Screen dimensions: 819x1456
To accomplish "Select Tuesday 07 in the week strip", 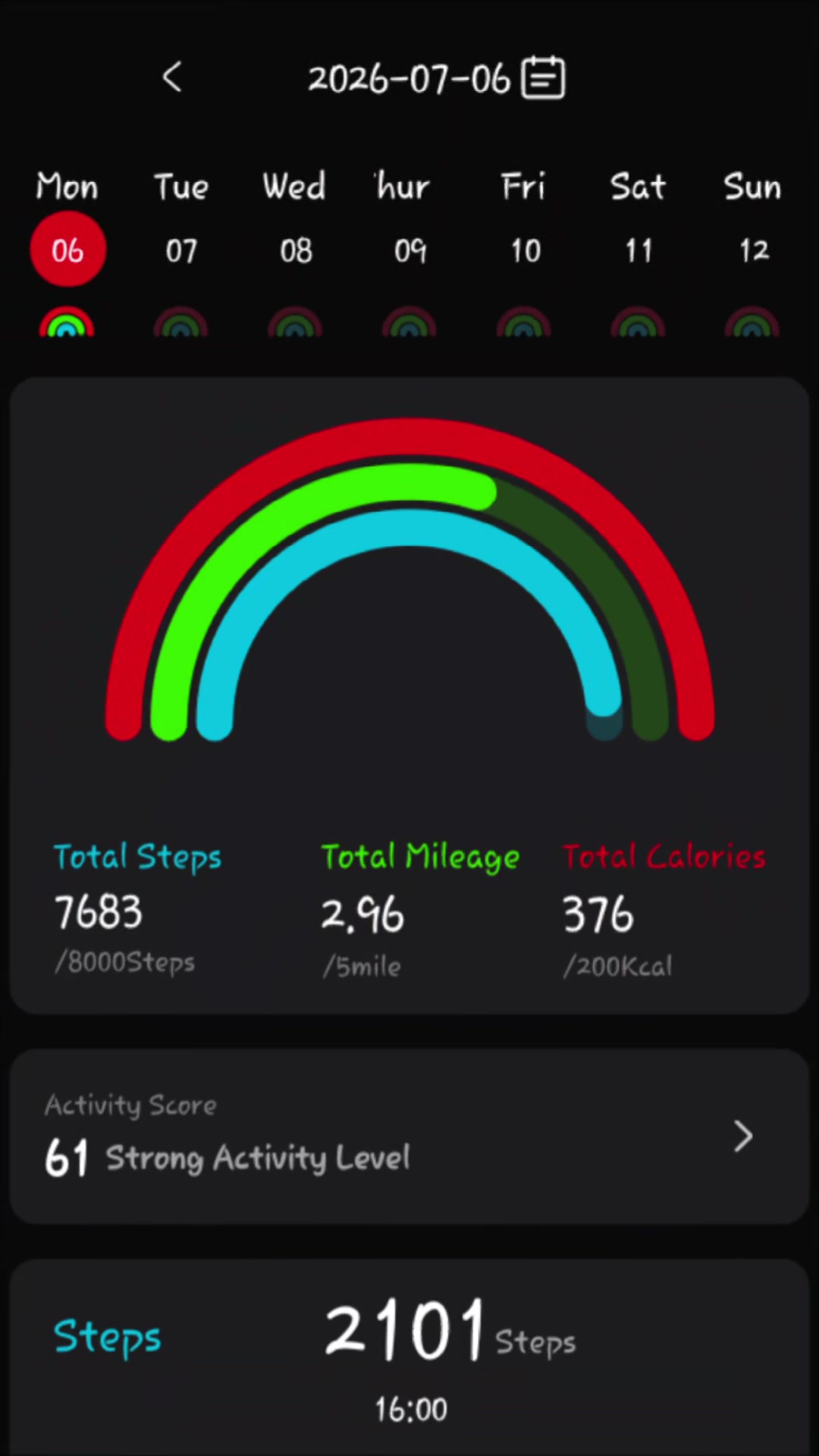I will click(181, 250).
